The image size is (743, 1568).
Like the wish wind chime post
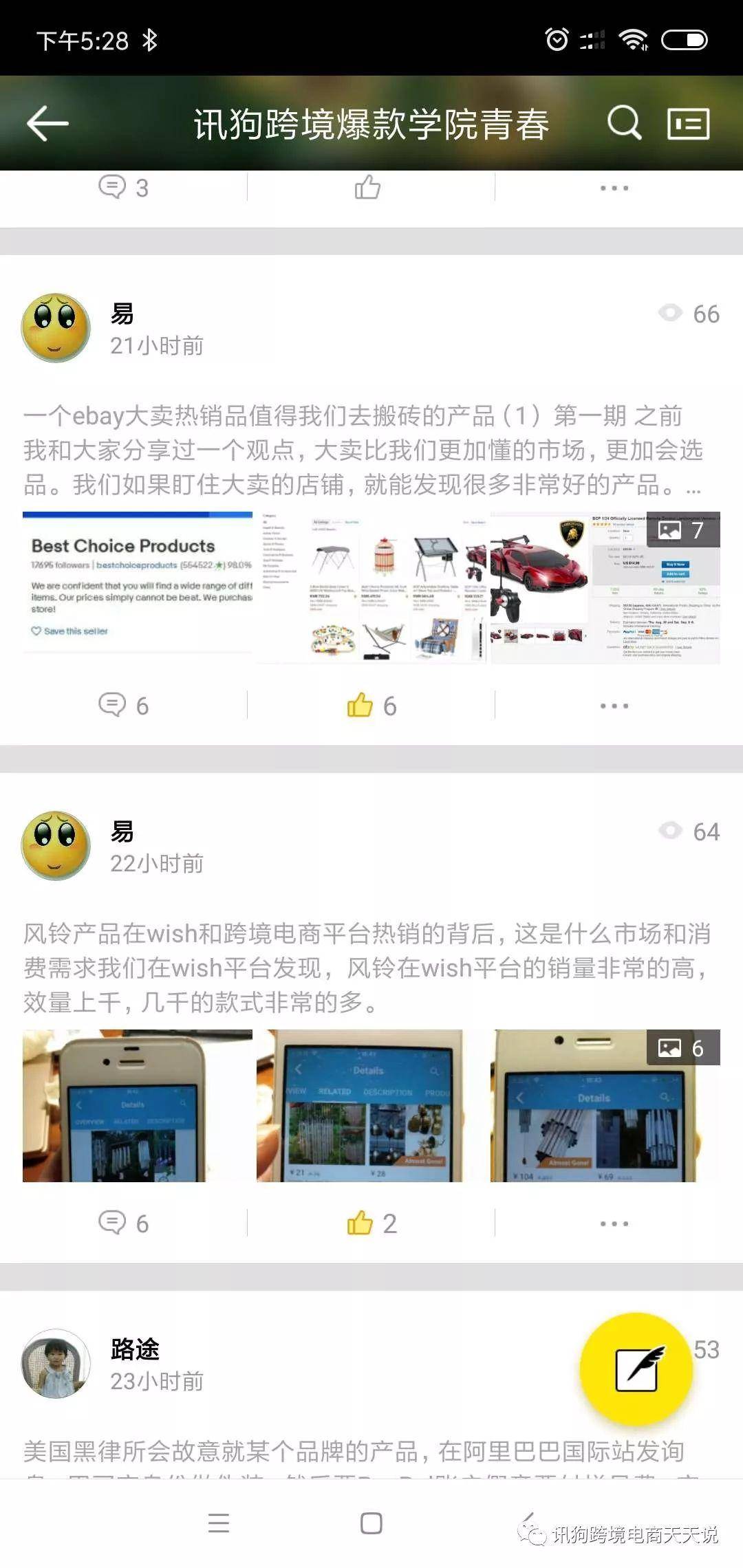click(x=370, y=1223)
